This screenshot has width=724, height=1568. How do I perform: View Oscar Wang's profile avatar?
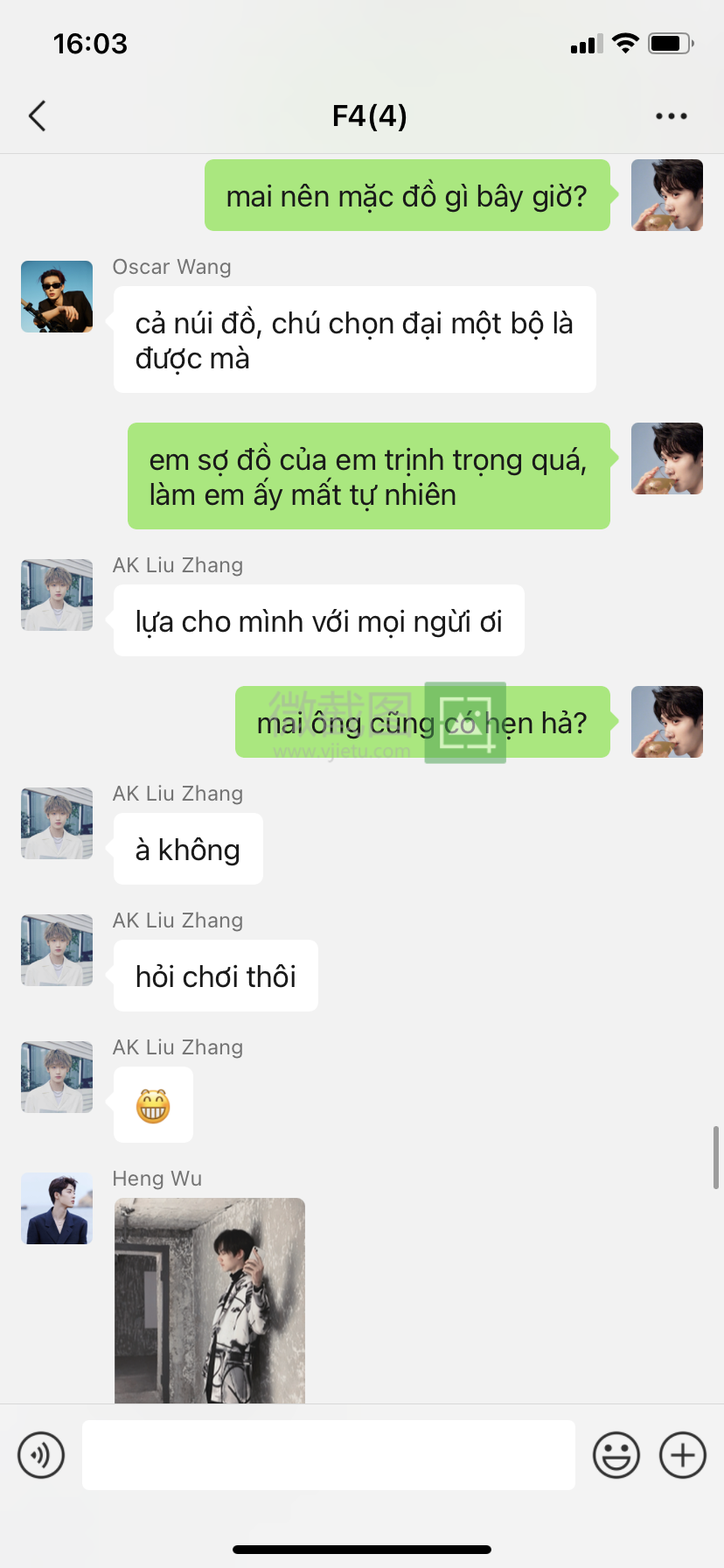pos(57,297)
